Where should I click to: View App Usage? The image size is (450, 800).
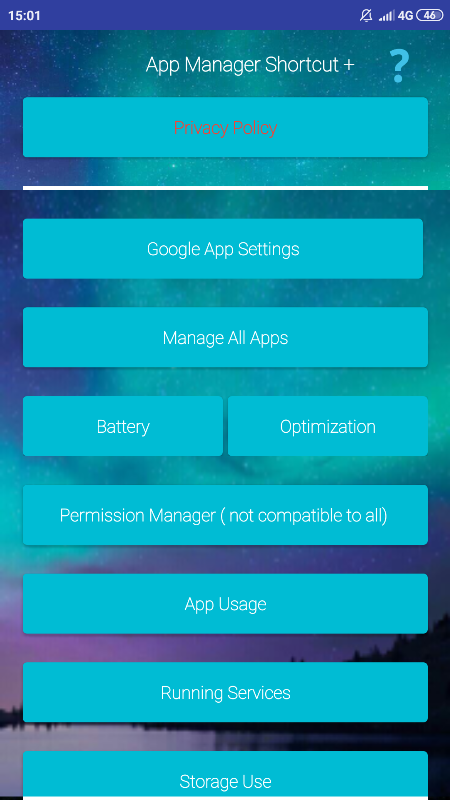pos(225,604)
